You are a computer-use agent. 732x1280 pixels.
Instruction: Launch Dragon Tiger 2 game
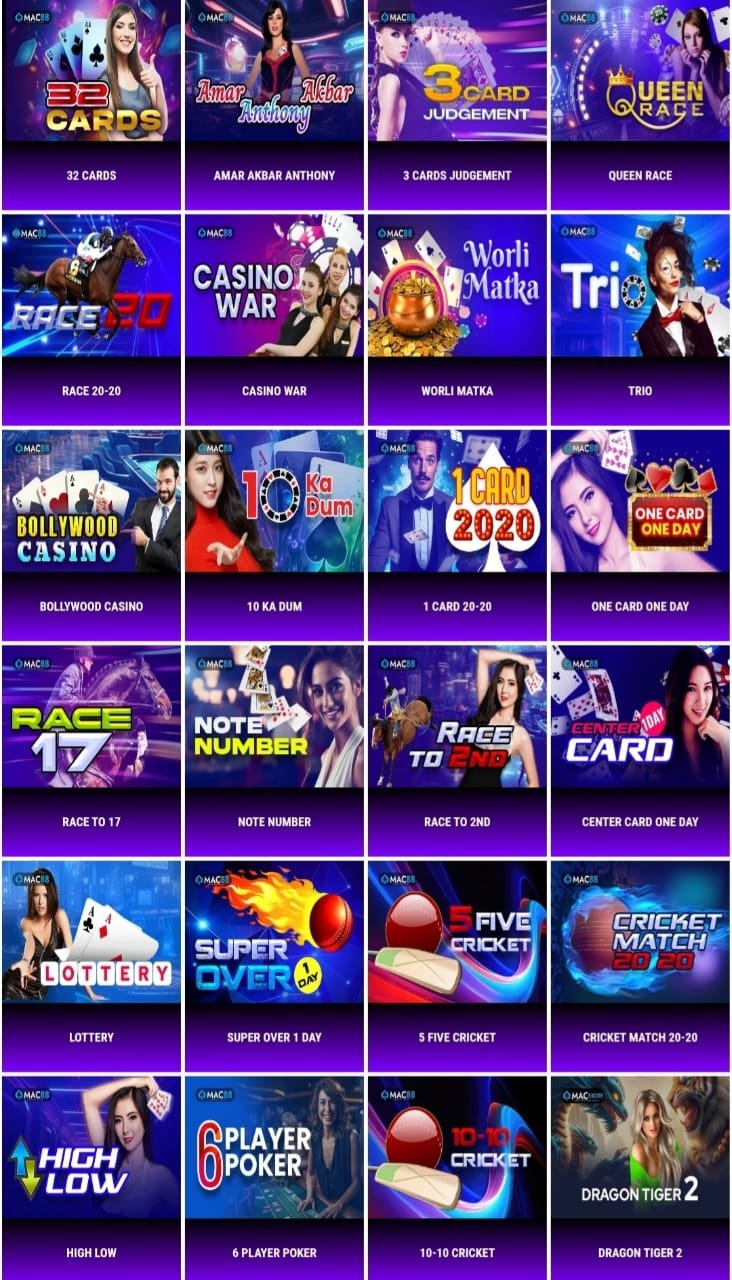tap(640, 1178)
